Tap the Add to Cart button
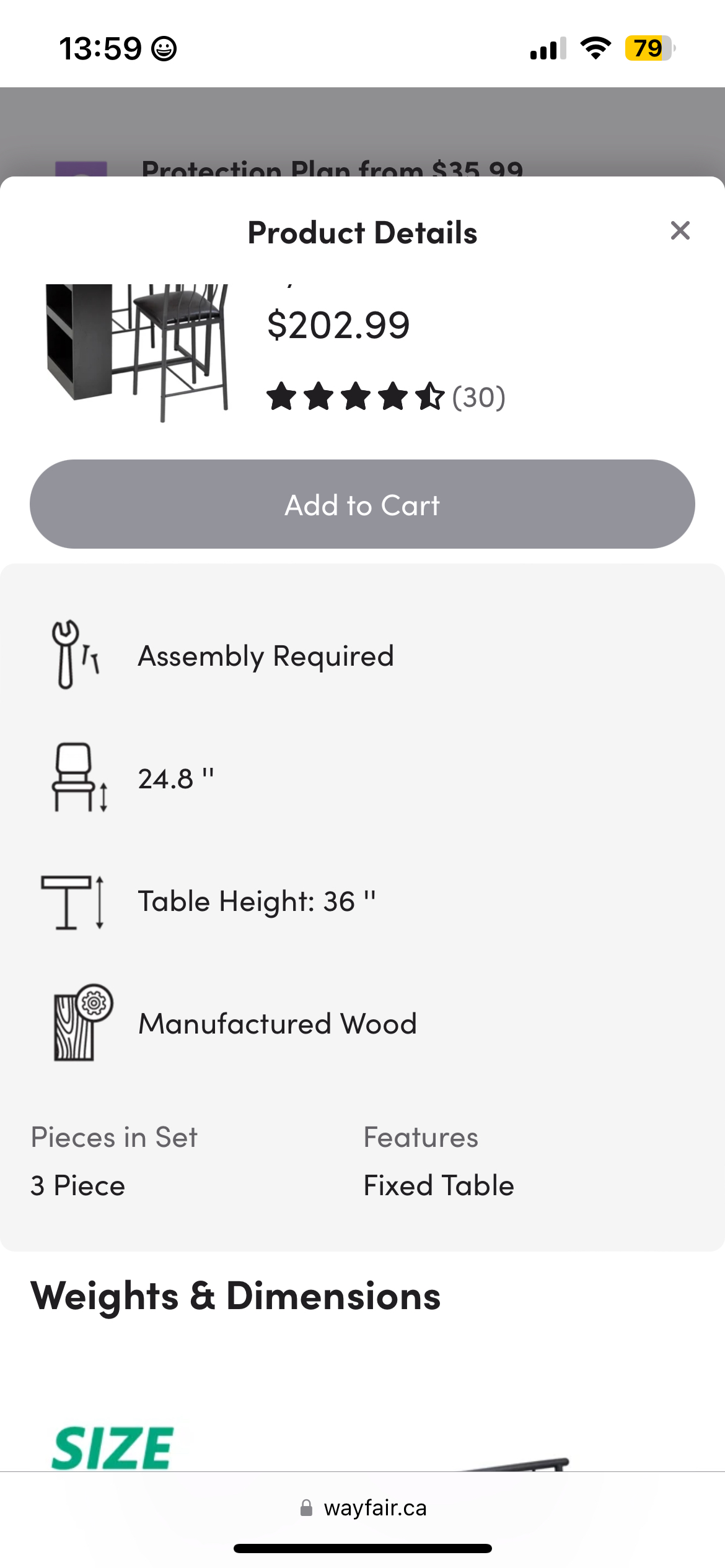Image resolution: width=725 pixels, height=1568 pixels. 362,504
